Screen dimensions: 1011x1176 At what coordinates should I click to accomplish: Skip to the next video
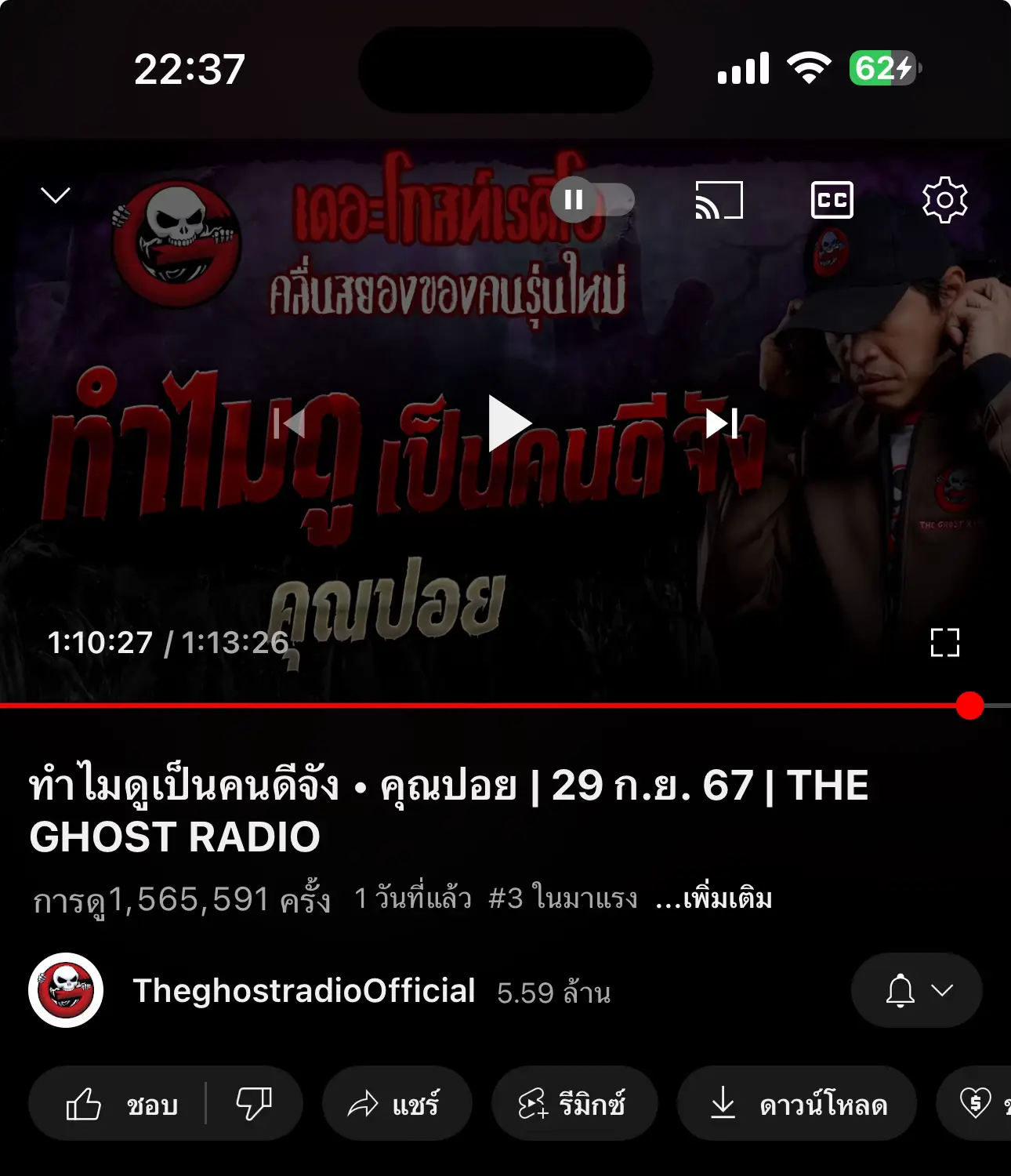click(722, 424)
